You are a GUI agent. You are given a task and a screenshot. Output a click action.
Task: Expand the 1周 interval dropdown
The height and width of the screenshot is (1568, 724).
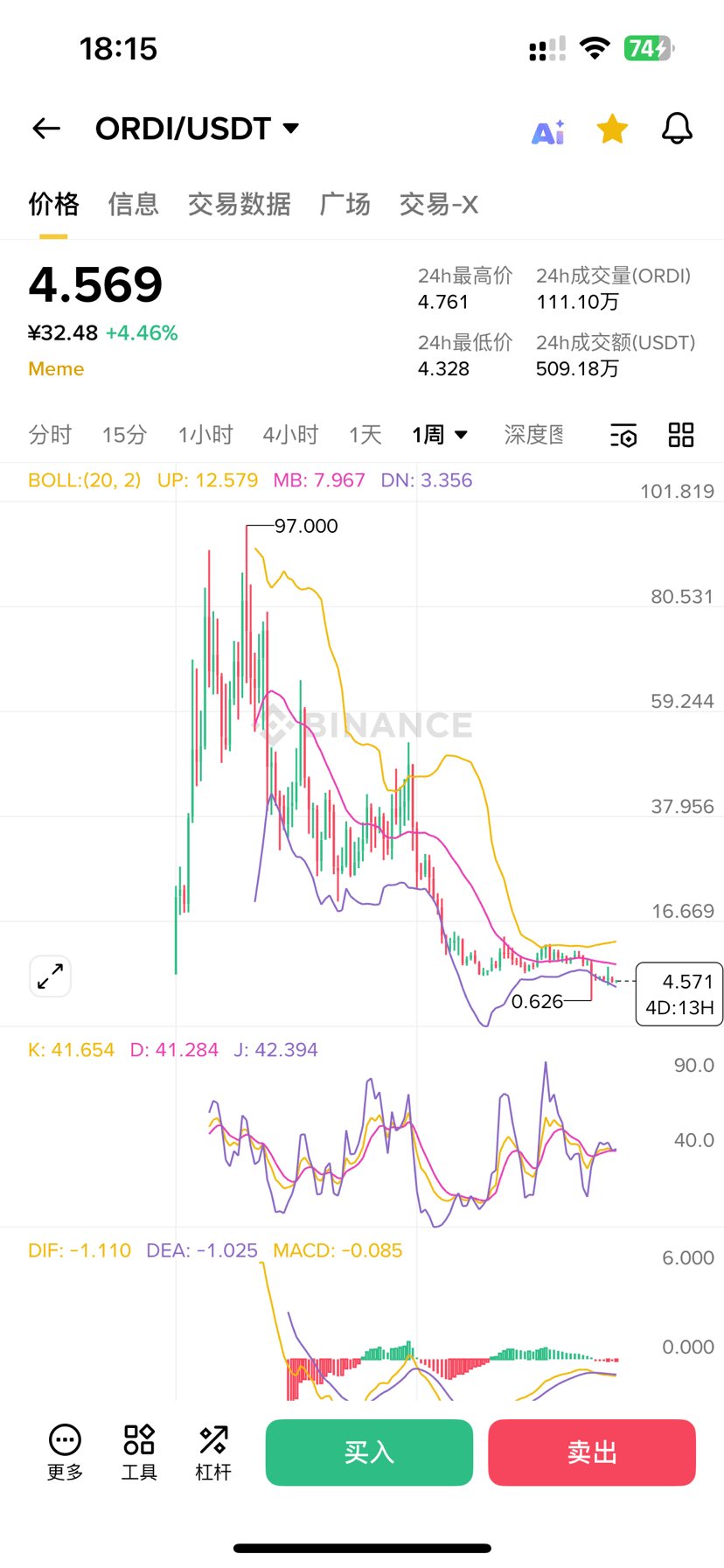440,435
